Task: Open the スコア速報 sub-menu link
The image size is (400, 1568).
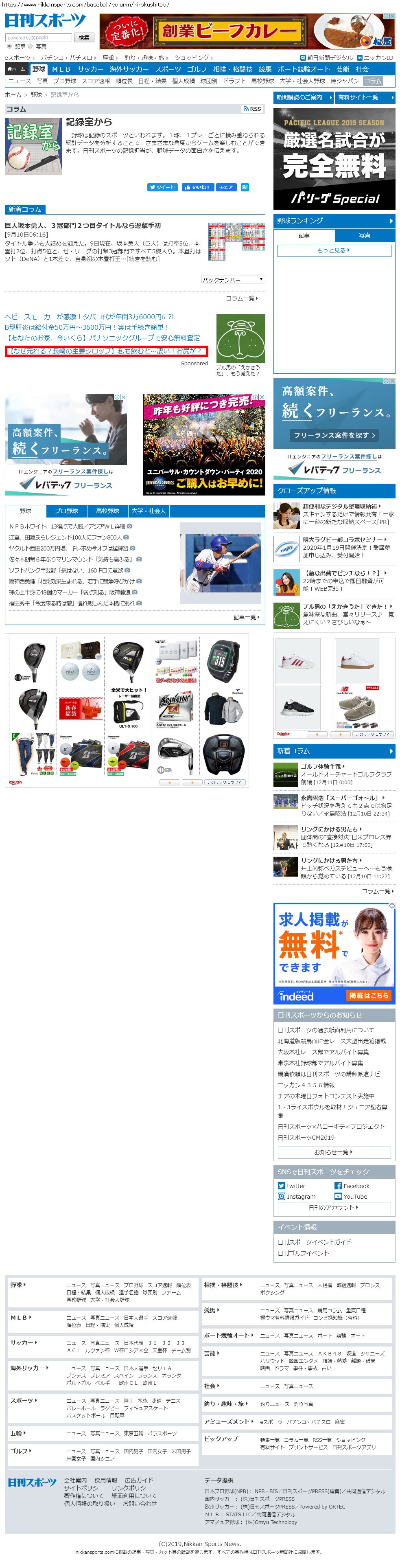Action: coord(96,80)
